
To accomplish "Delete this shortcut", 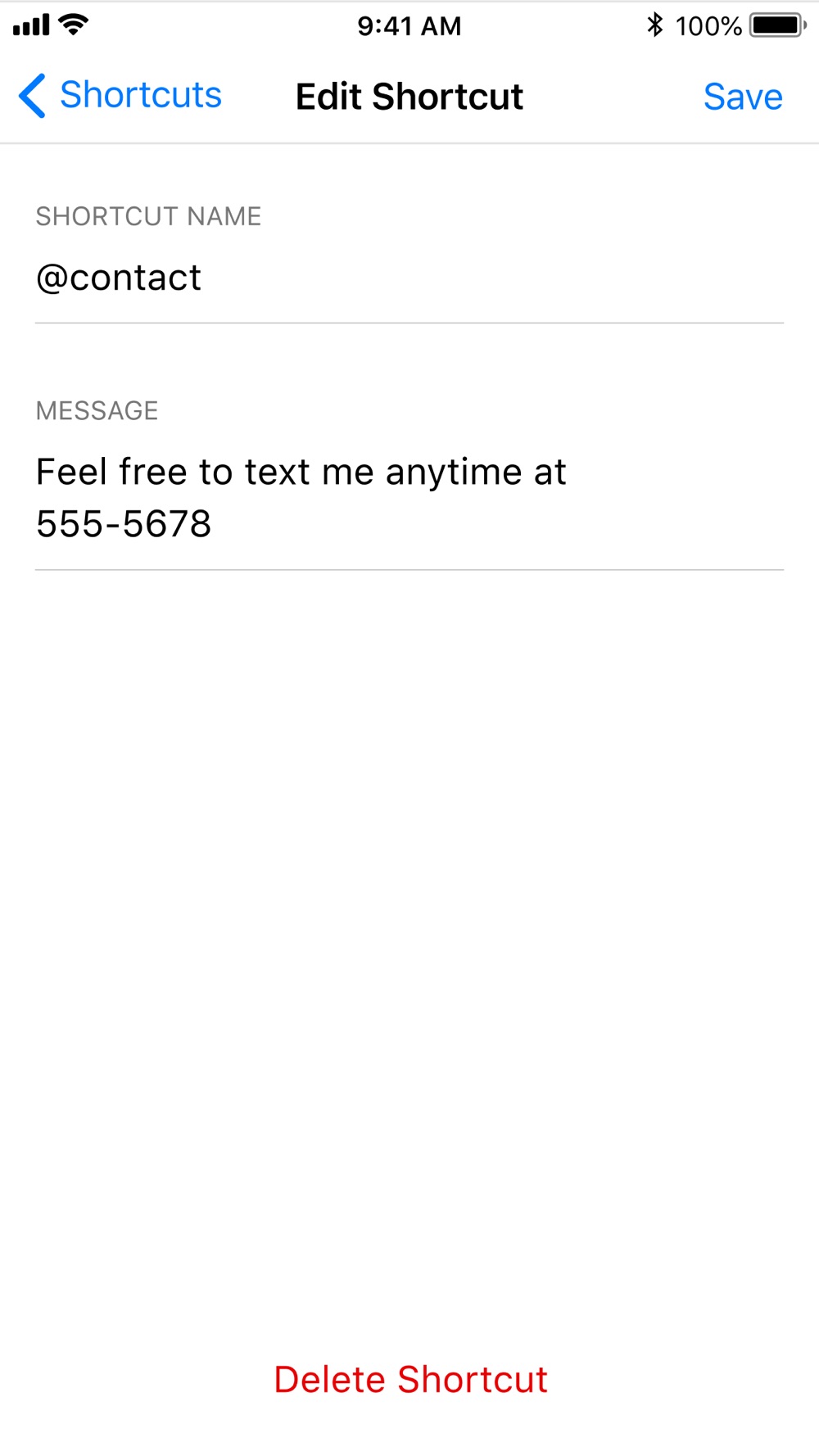I will 409,1379.
